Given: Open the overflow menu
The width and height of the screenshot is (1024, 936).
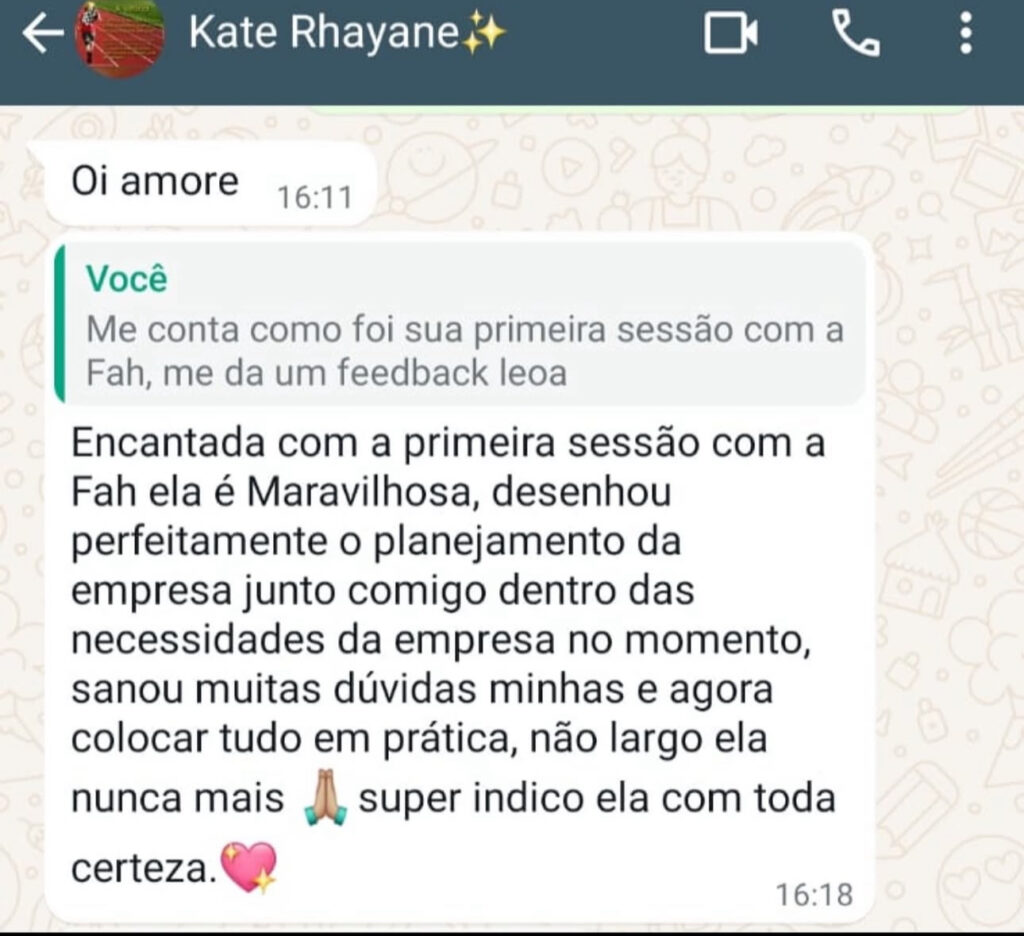Looking at the screenshot, I should coord(965,35).
